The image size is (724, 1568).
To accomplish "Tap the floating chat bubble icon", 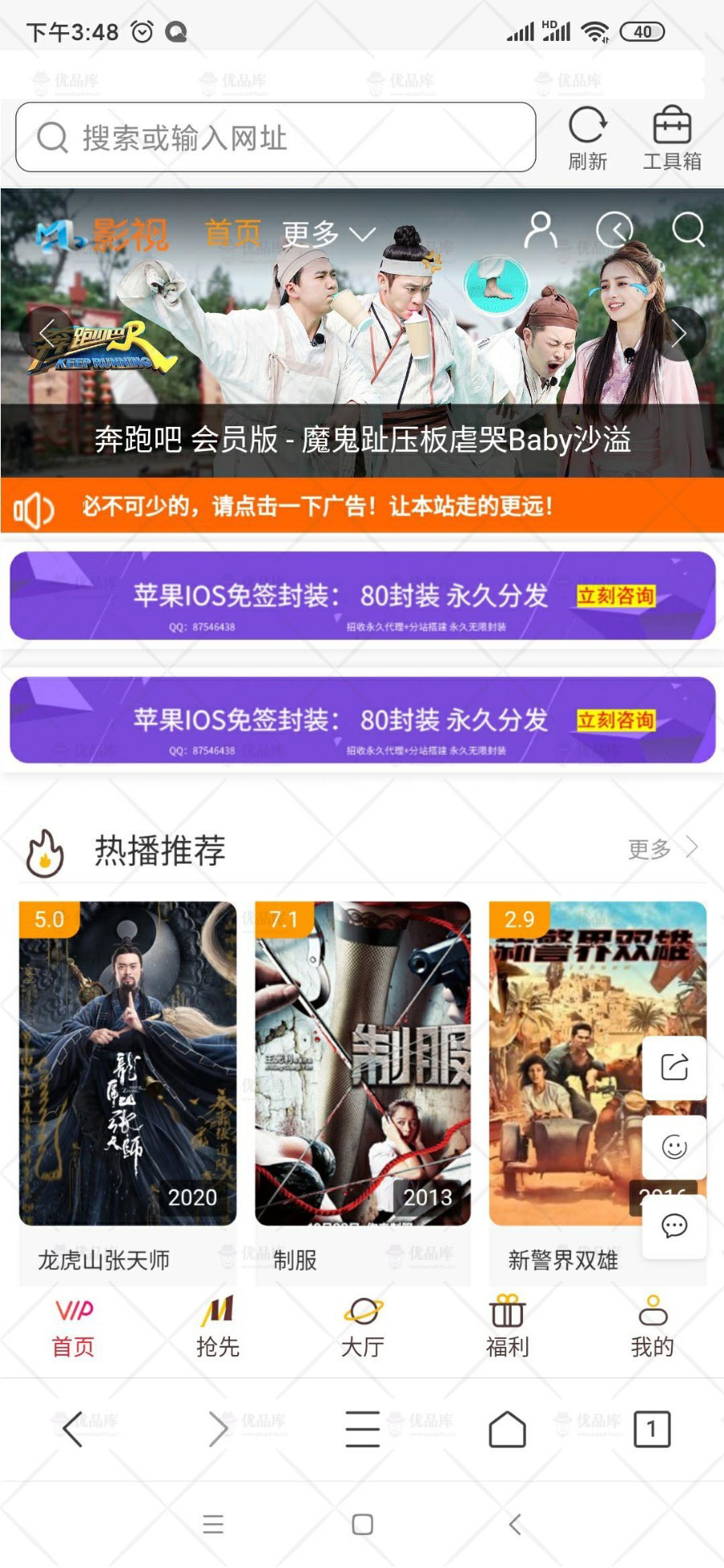I will tap(674, 1226).
